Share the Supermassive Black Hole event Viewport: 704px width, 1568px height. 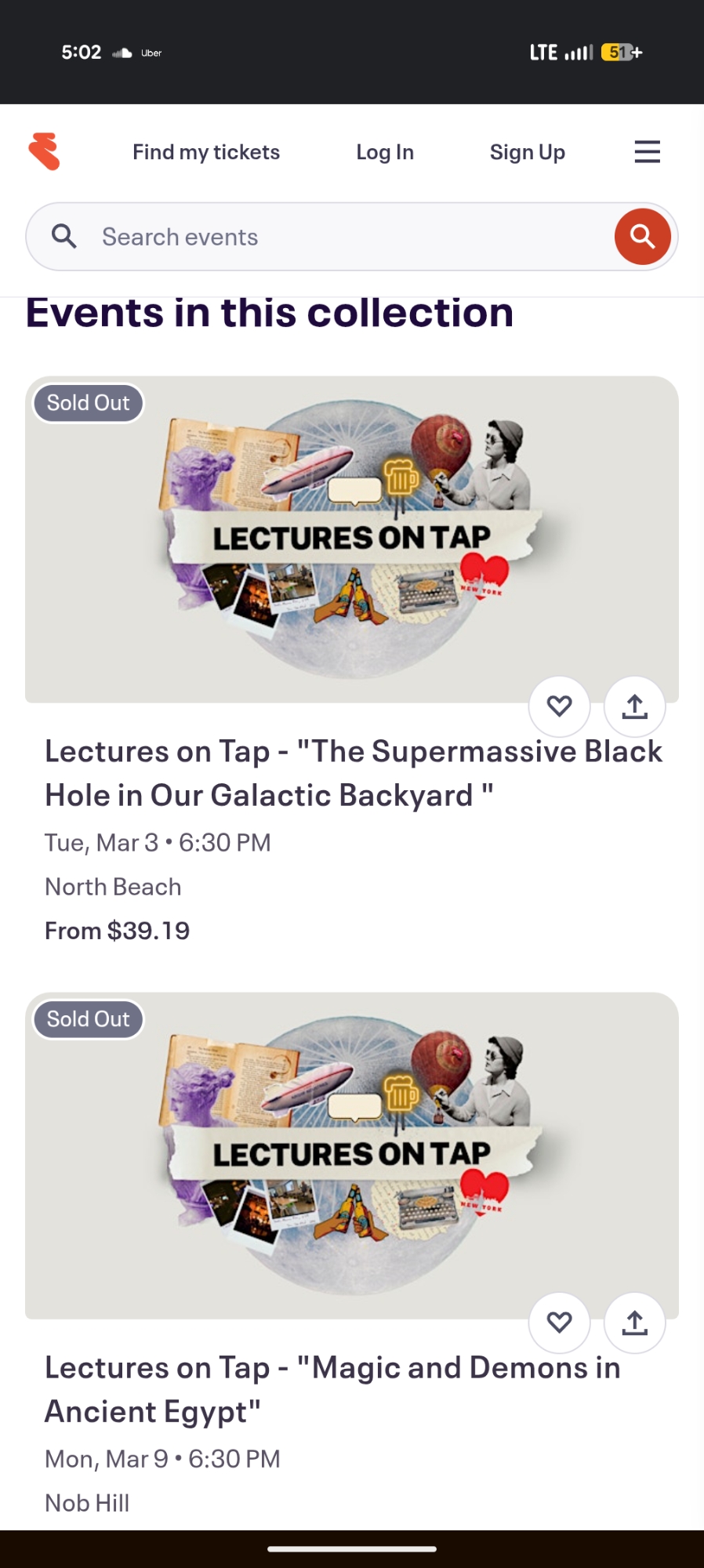click(634, 706)
